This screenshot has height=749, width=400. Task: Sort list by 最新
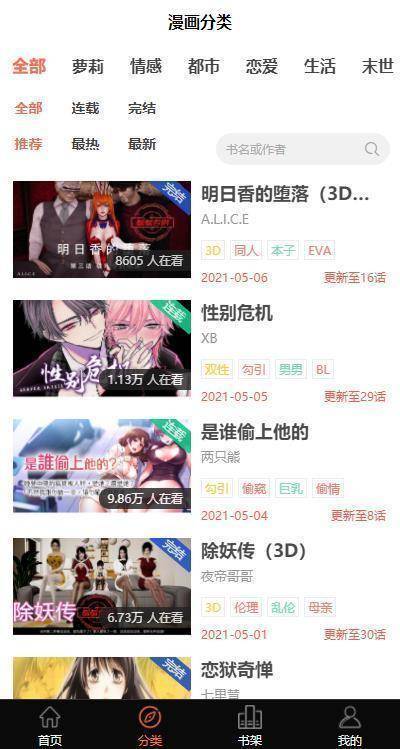click(142, 144)
